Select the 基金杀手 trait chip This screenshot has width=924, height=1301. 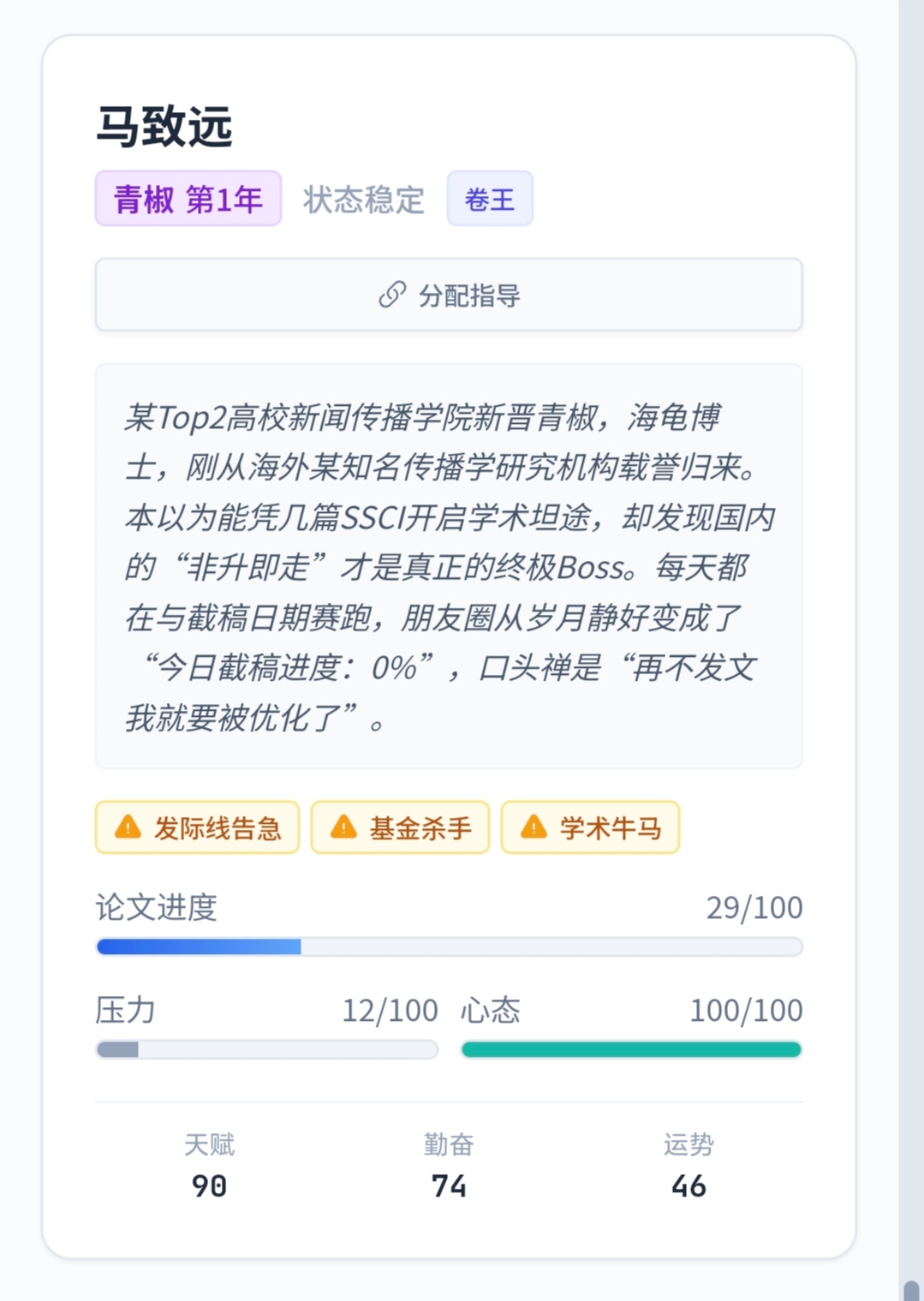coord(400,827)
